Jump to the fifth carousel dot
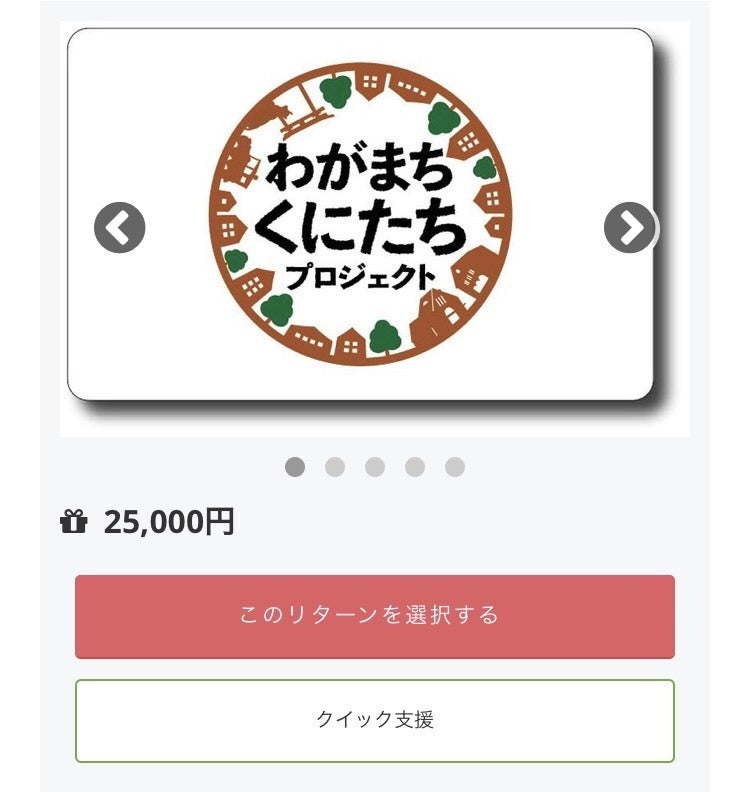750x792 pixels. 455,467
